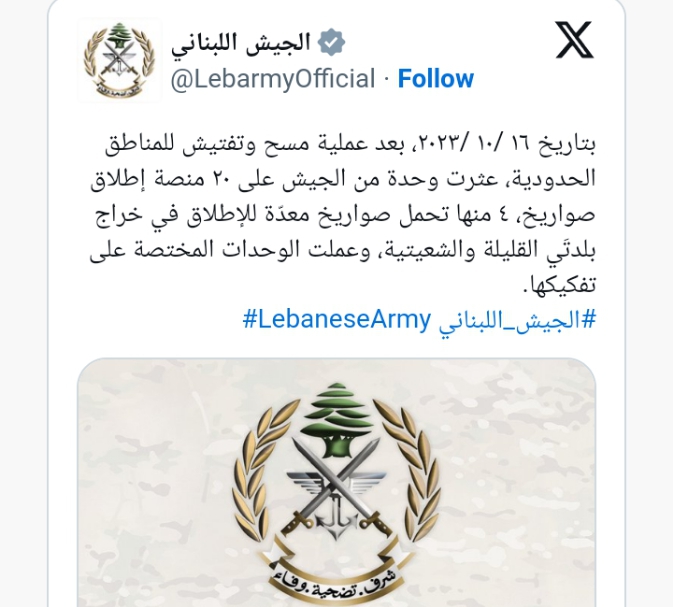Open the X logo link
673x607 pixels.
point(573,41)
